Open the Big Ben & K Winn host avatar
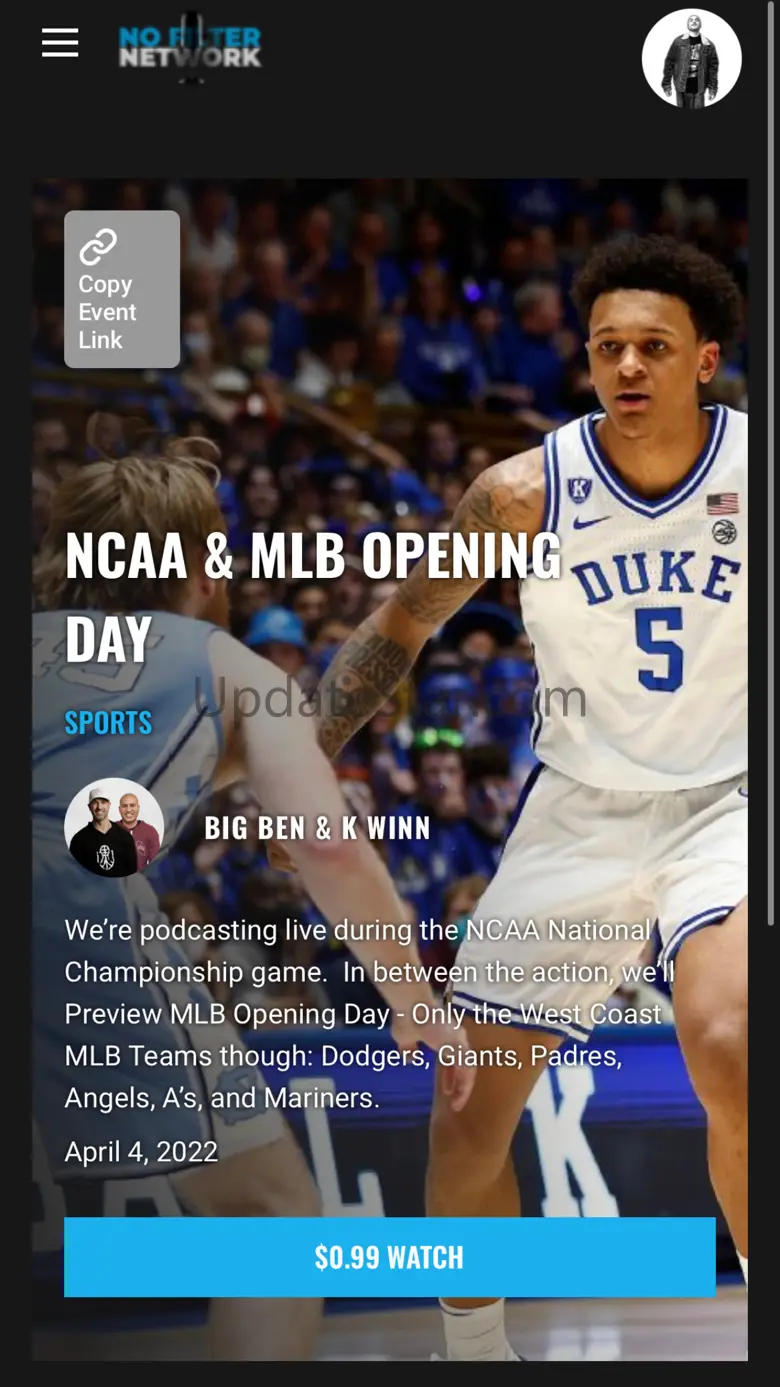780x1387 pixels. coord(114,827)
